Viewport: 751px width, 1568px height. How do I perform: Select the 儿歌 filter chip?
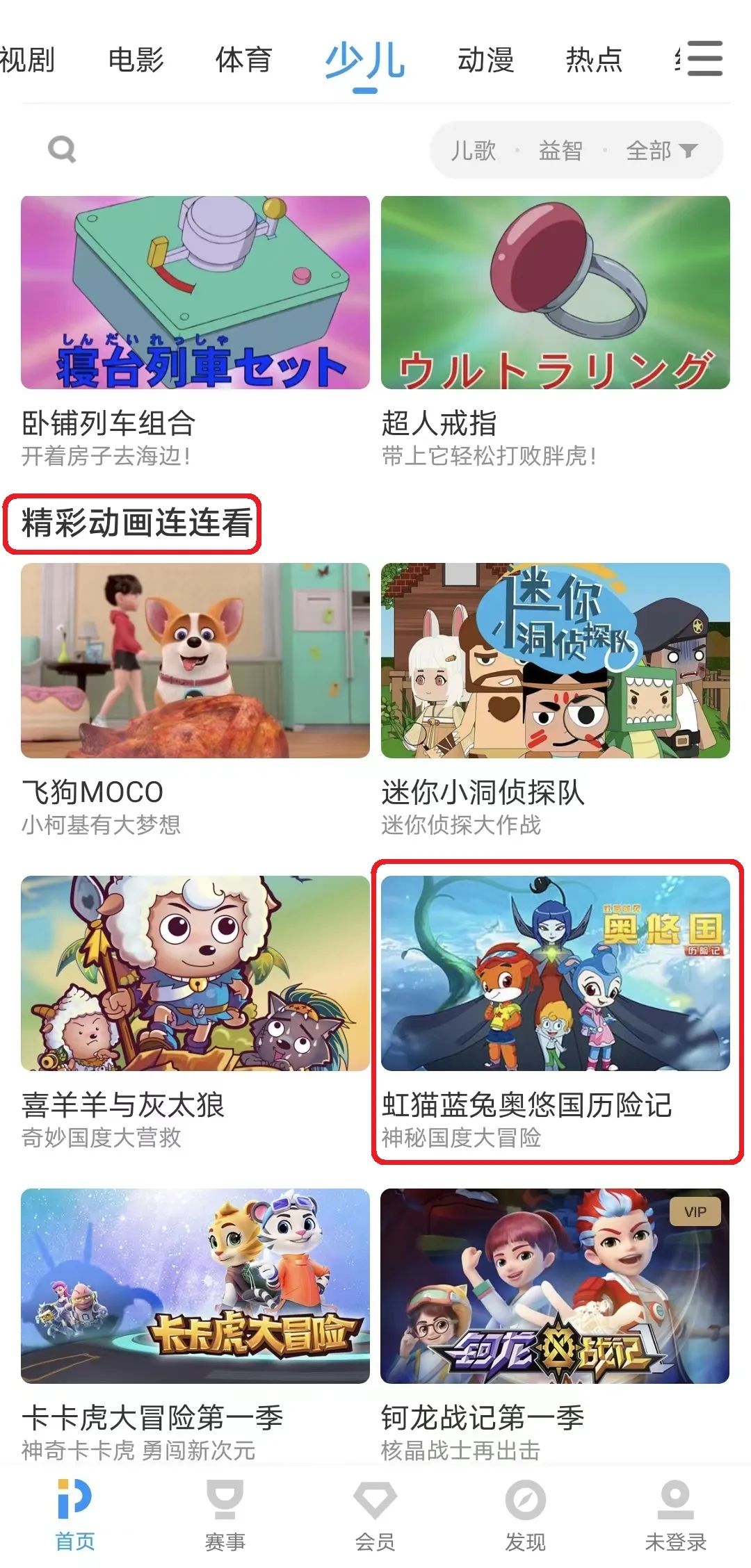[x=474, y=150]
